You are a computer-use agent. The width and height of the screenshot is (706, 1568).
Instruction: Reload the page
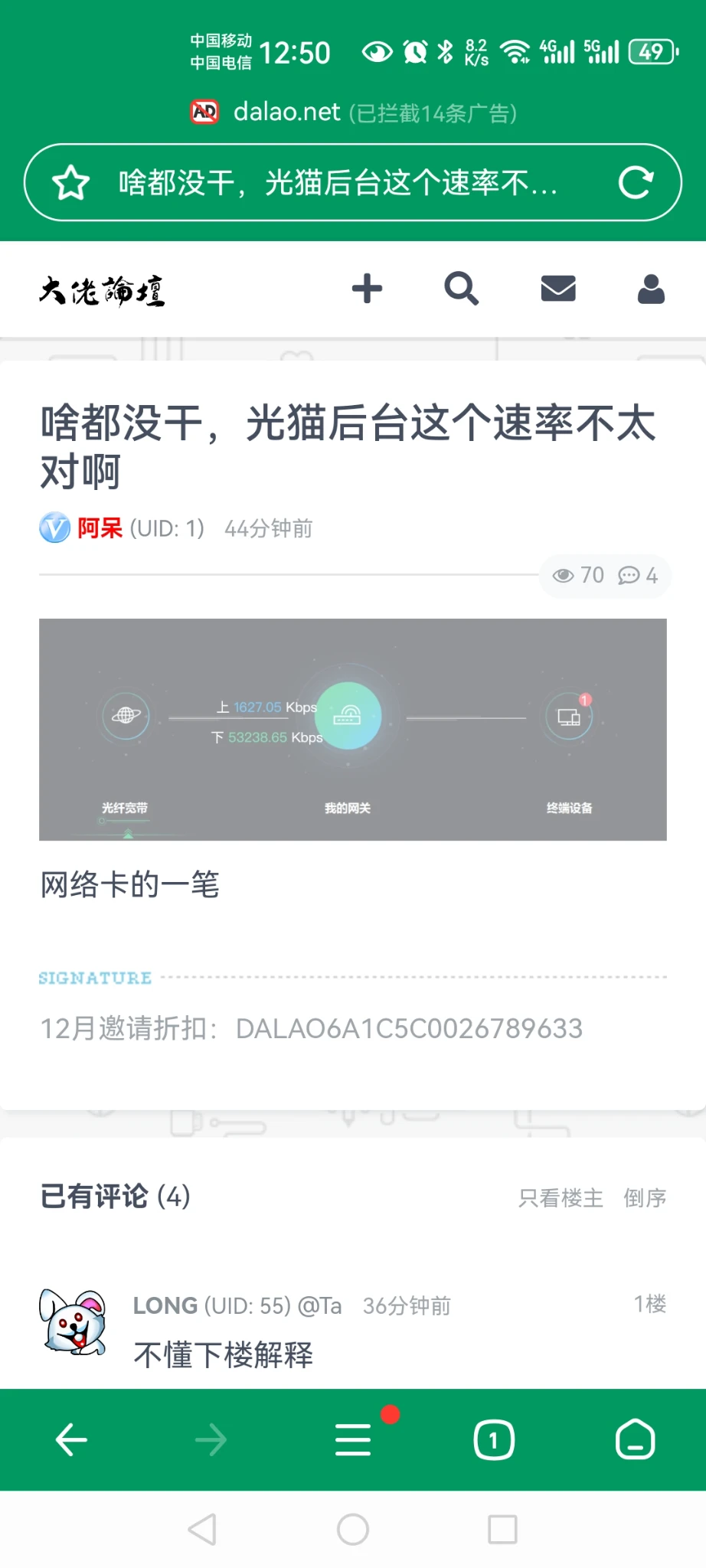(636, 183)
